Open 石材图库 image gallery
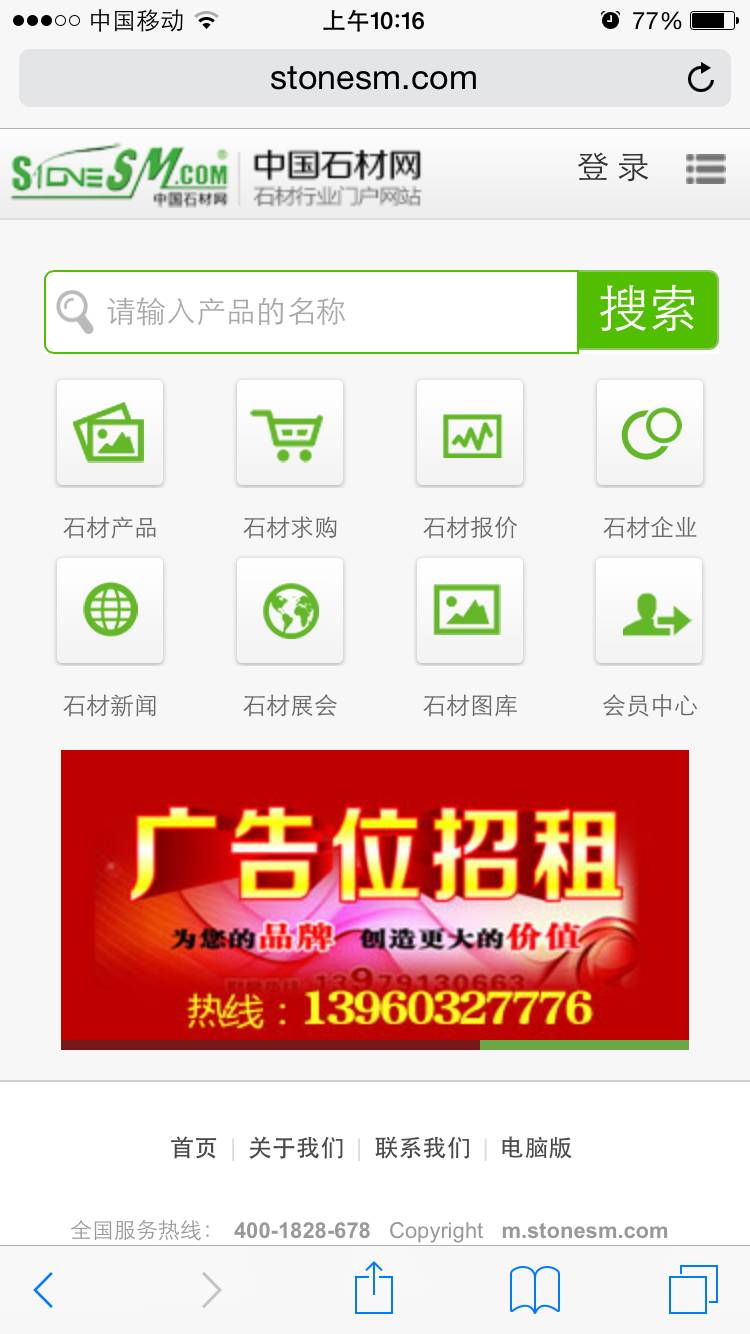This screenshot has height=1334, width=750. point(470,610)
